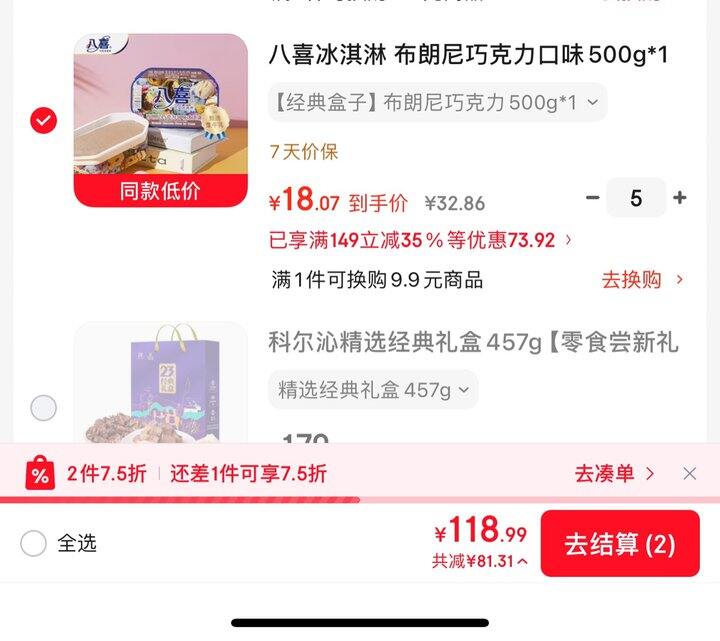The image size is (720, 641).
Task: Select the 科尔沁精选经典礼盒 item checkbox
Action: tap(44, 408)
